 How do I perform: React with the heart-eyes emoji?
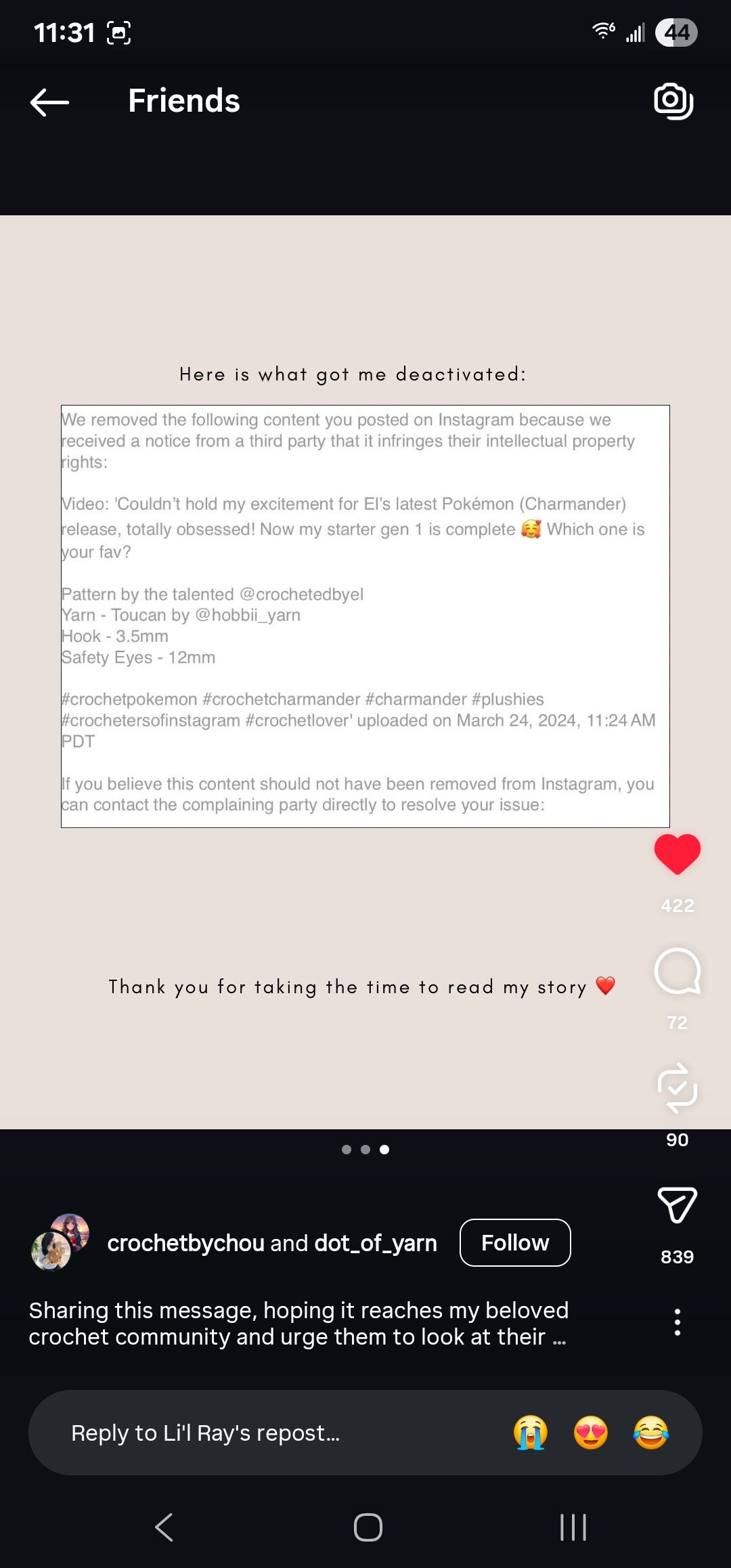590,1433
